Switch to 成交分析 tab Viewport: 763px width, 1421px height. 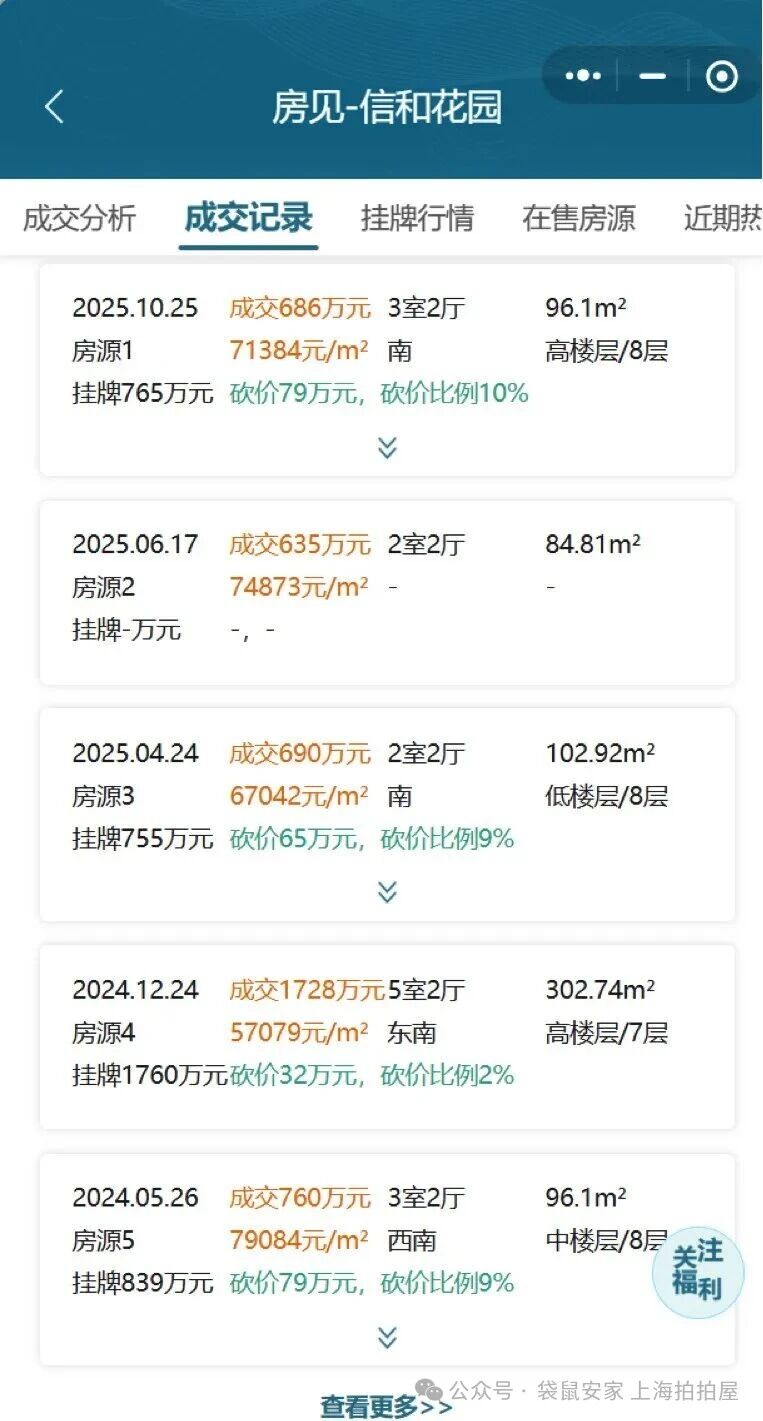79,218
